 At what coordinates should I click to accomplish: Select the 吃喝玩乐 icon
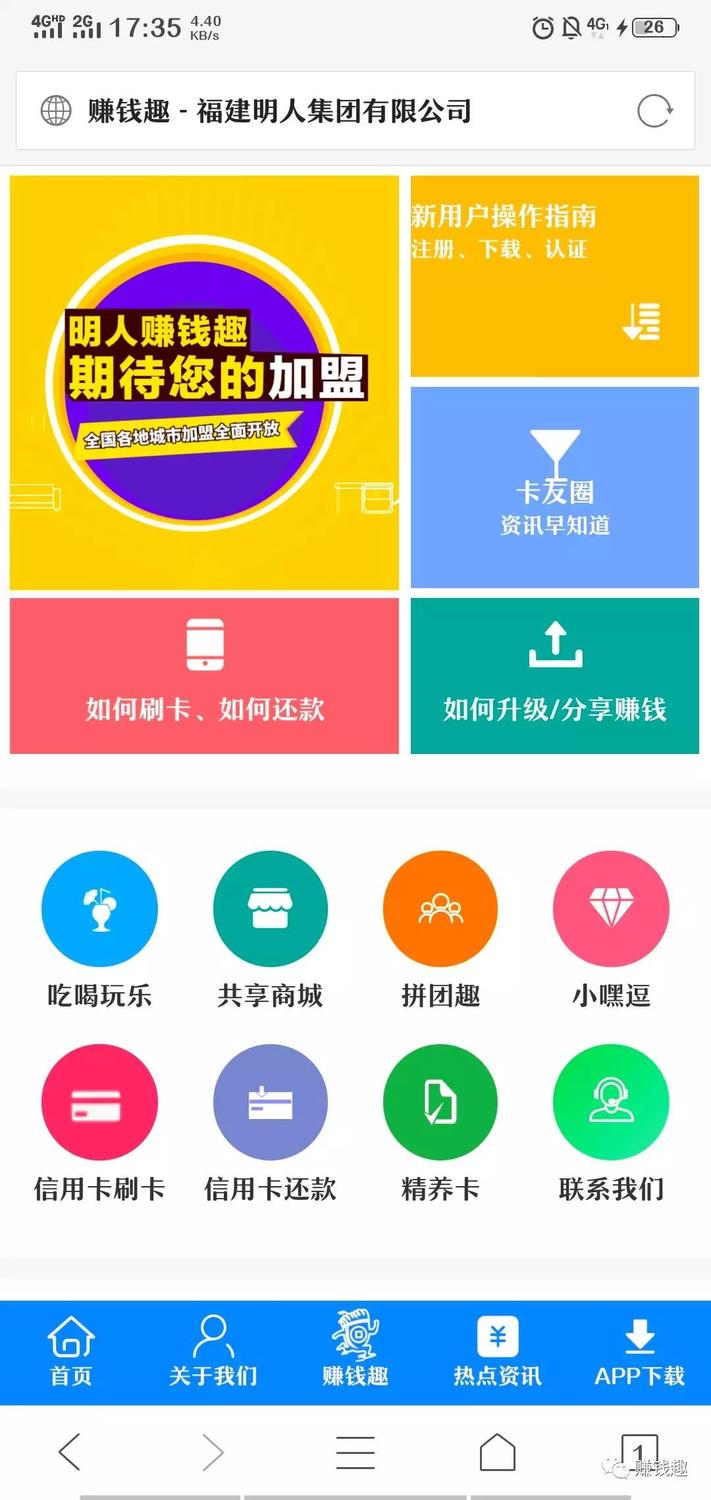pyautogui.click(x=99, y=908)
